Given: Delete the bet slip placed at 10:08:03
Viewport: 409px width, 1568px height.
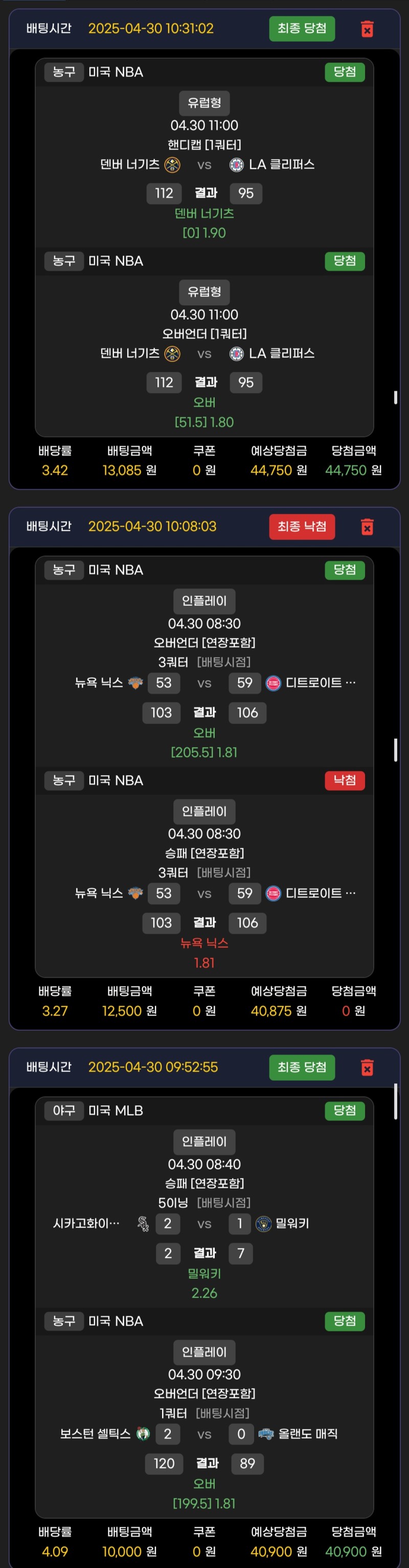Looking at the screenshot, I should click(x=367, y=527).
